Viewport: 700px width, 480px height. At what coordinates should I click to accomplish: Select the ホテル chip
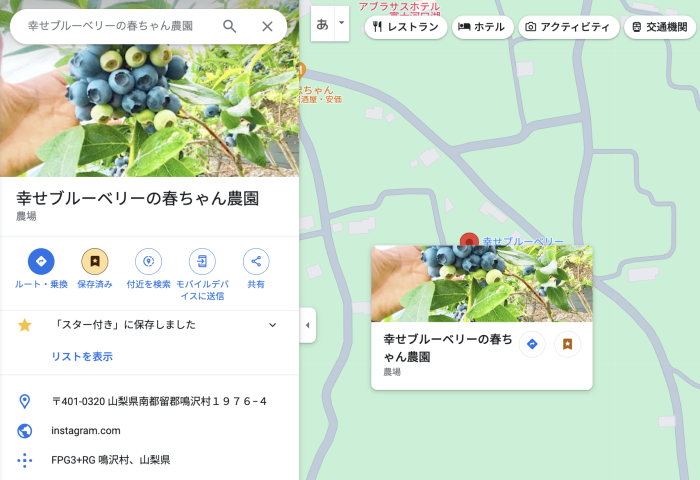click(x=480, y=27)
